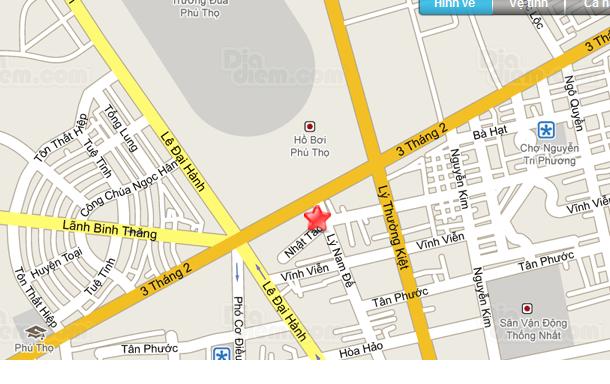Select the Hình vẽ map view
The height and width of the screenshot is (384, 610).
point(456,6)
